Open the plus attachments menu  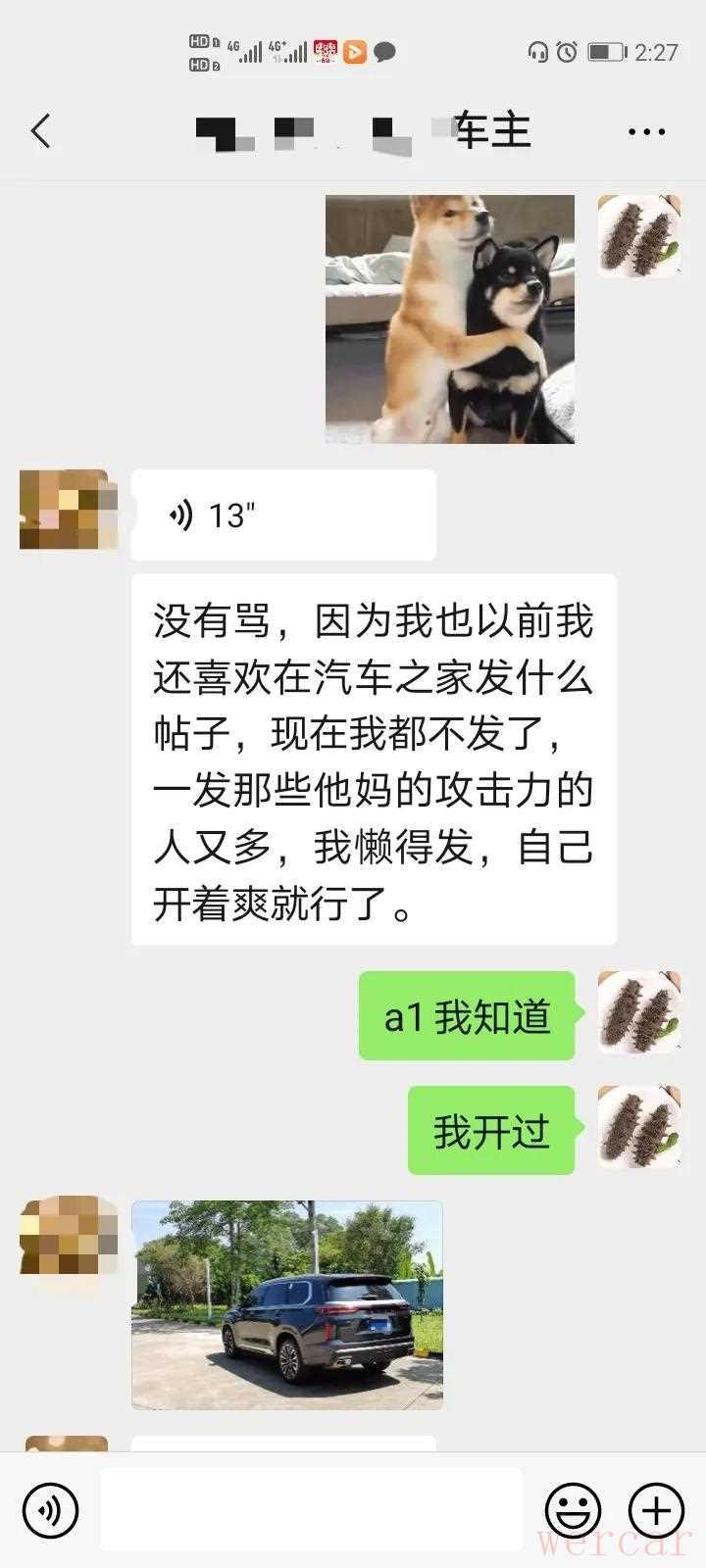pos(656,1510)
